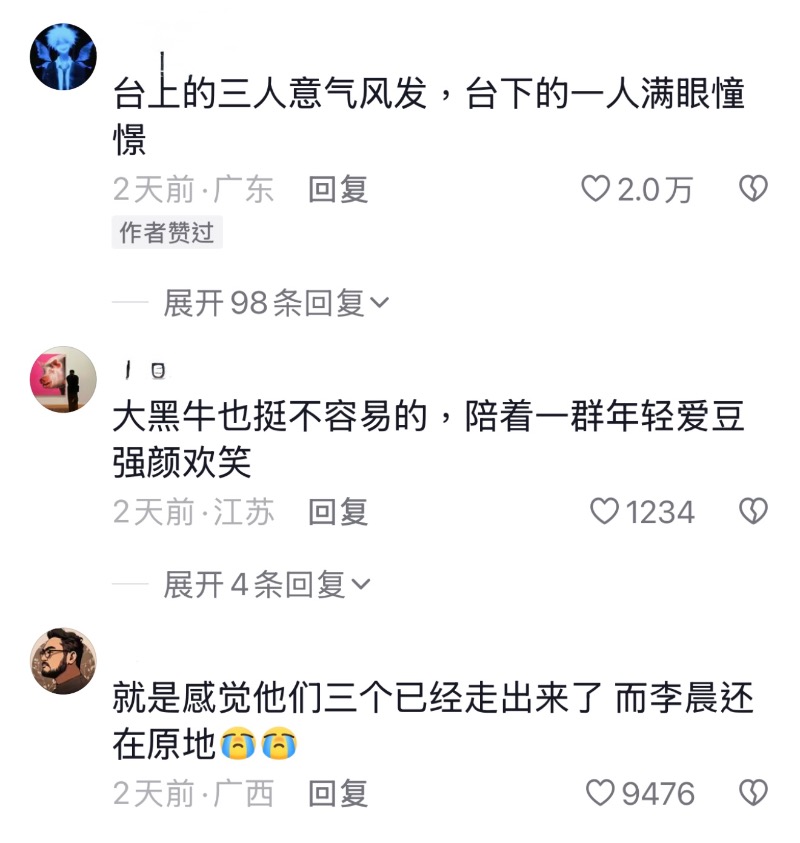
Task: Reply to the comment from 广东
Action: (x=338, y=189)
